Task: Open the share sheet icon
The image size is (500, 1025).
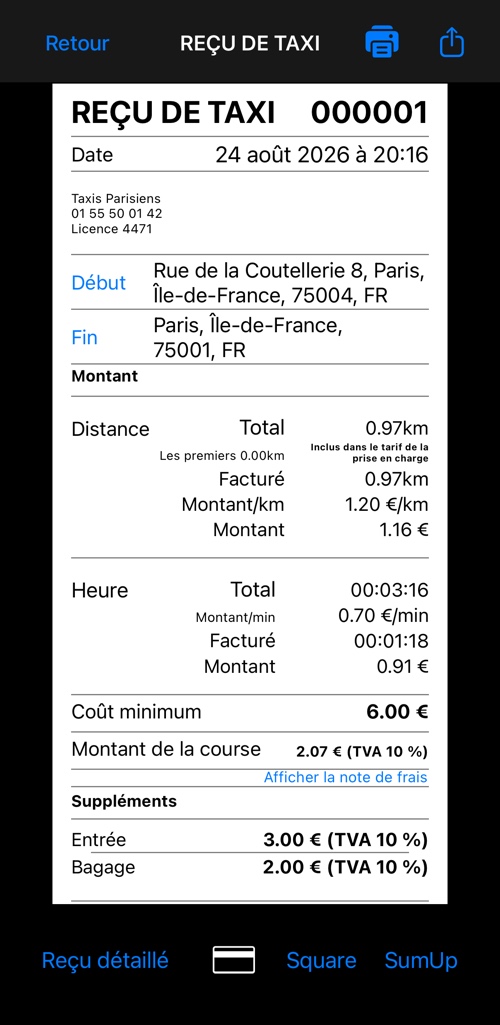Action: tap(452, 43)
